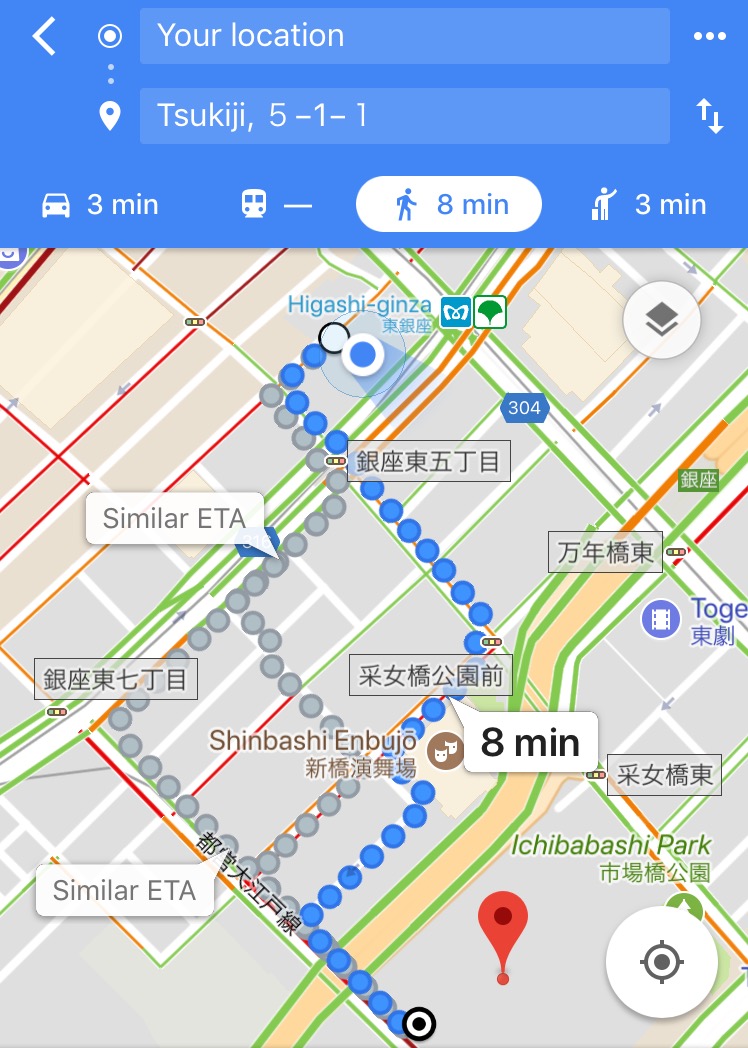The image size is (748, 1048).
Task: Go back from directions screen
Action: [x=44, y=37]
